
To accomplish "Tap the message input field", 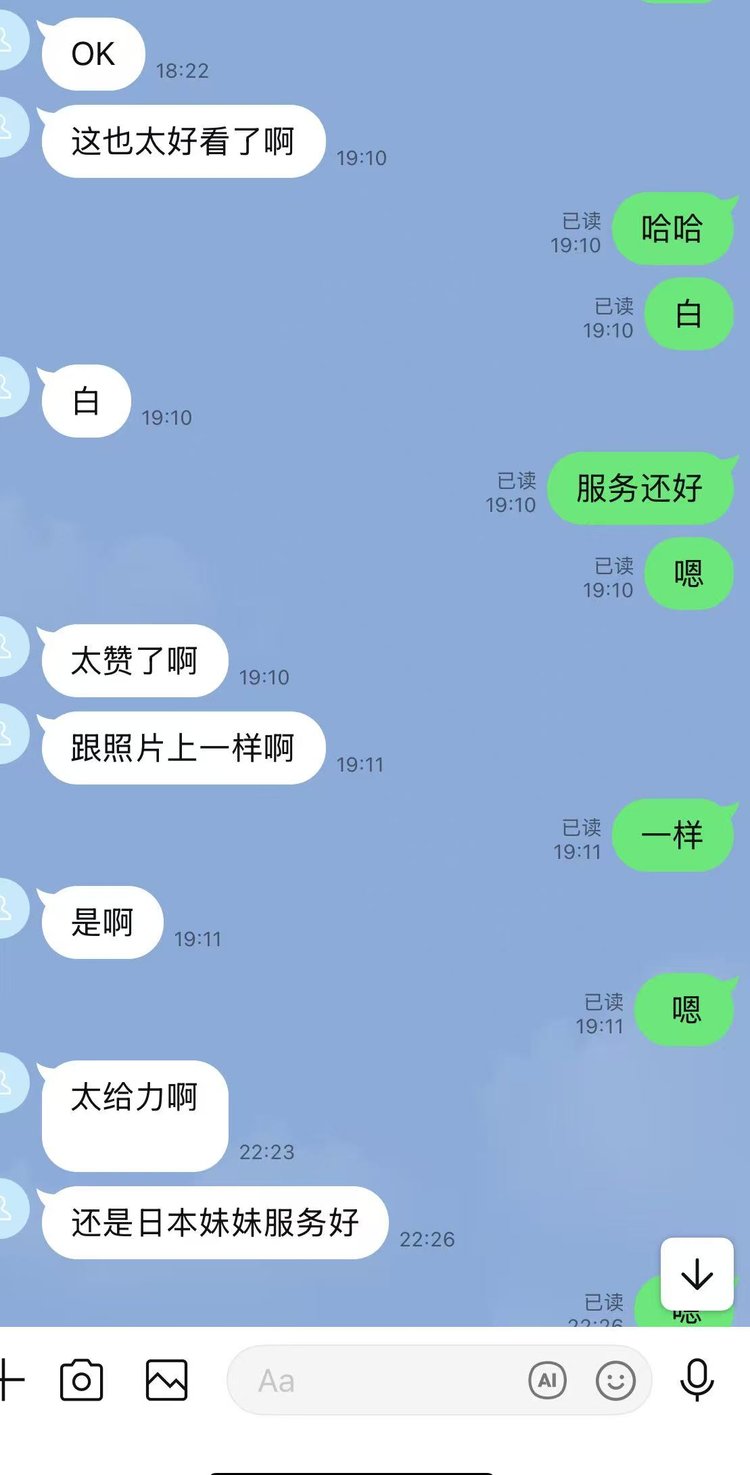I will point(380,1381).
